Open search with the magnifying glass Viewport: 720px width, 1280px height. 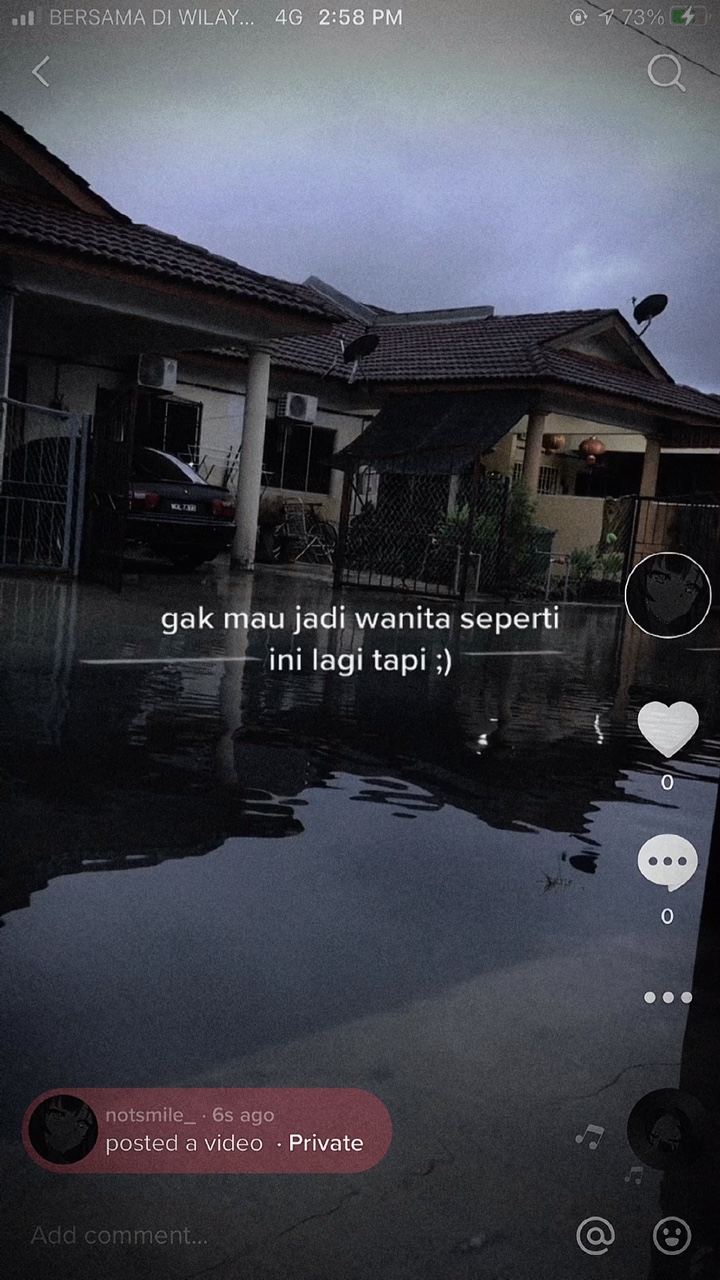(665, 72)
